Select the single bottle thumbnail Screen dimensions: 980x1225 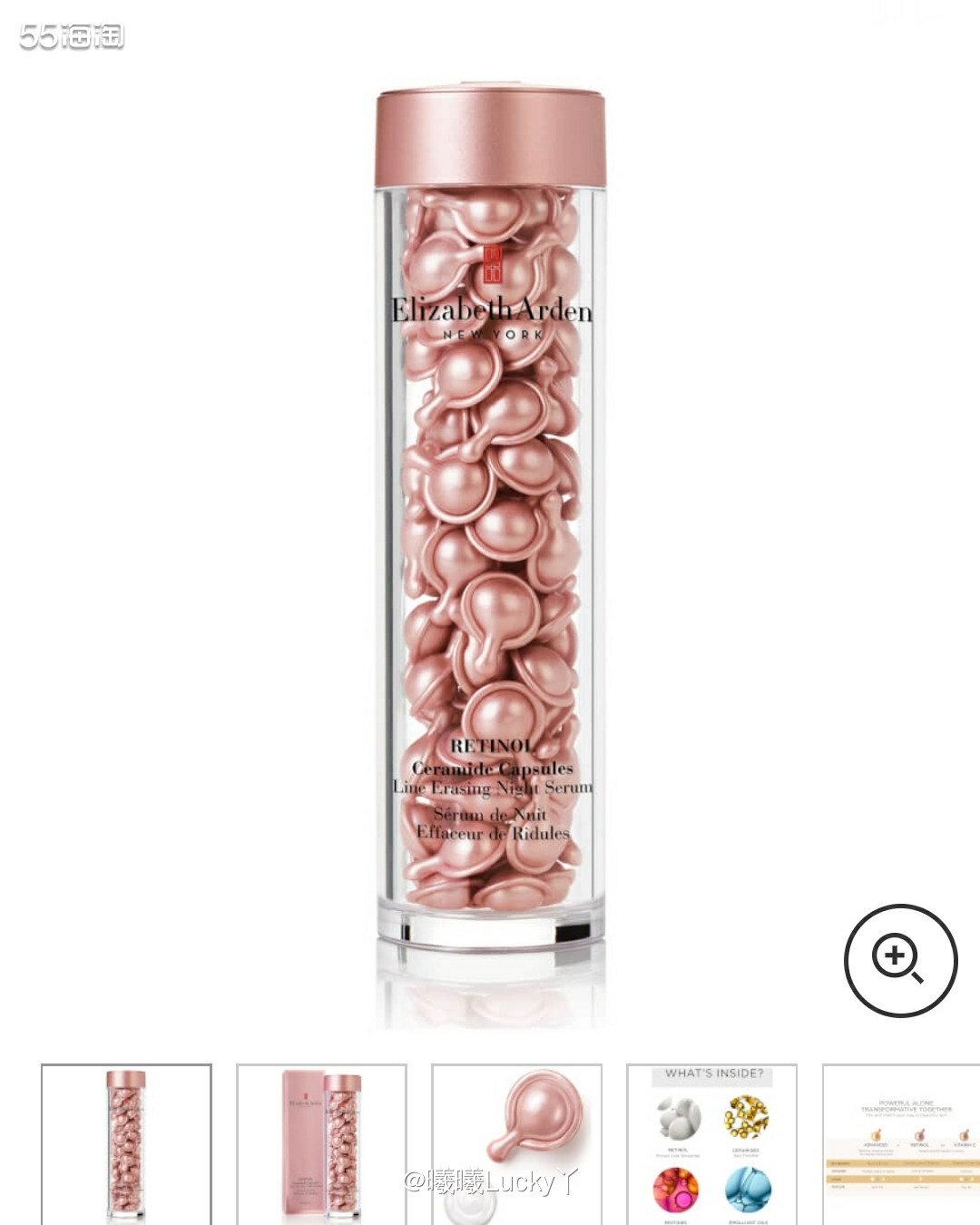126,1145
